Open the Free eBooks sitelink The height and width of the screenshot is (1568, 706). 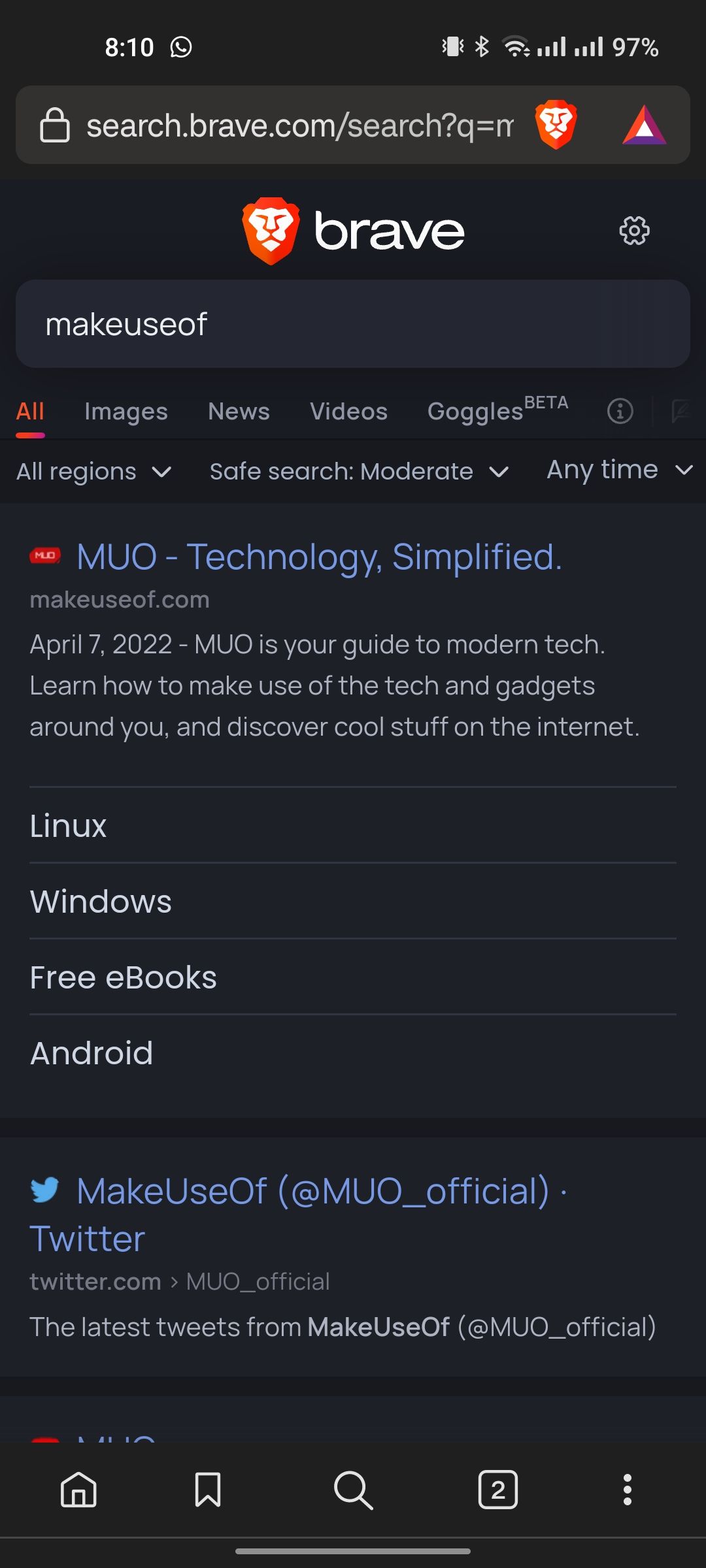click(124, 977)
